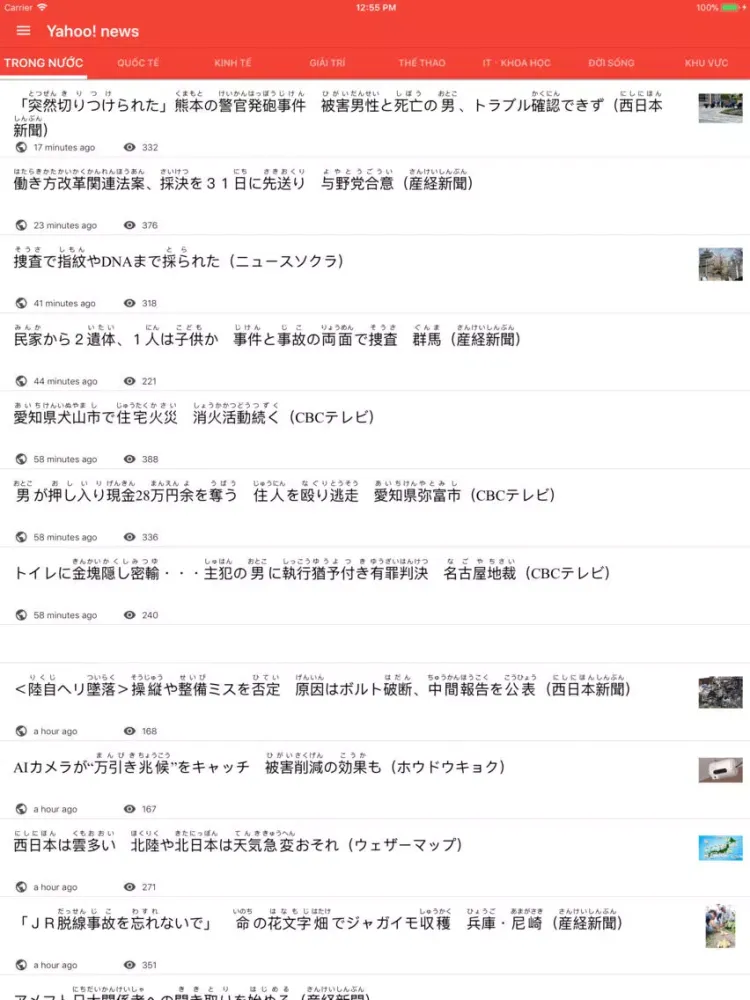The height and width of the screenshot is (1000, 750).
Task: Switch to the KINH TẾ tab
Action: click(x=232, y=63)
